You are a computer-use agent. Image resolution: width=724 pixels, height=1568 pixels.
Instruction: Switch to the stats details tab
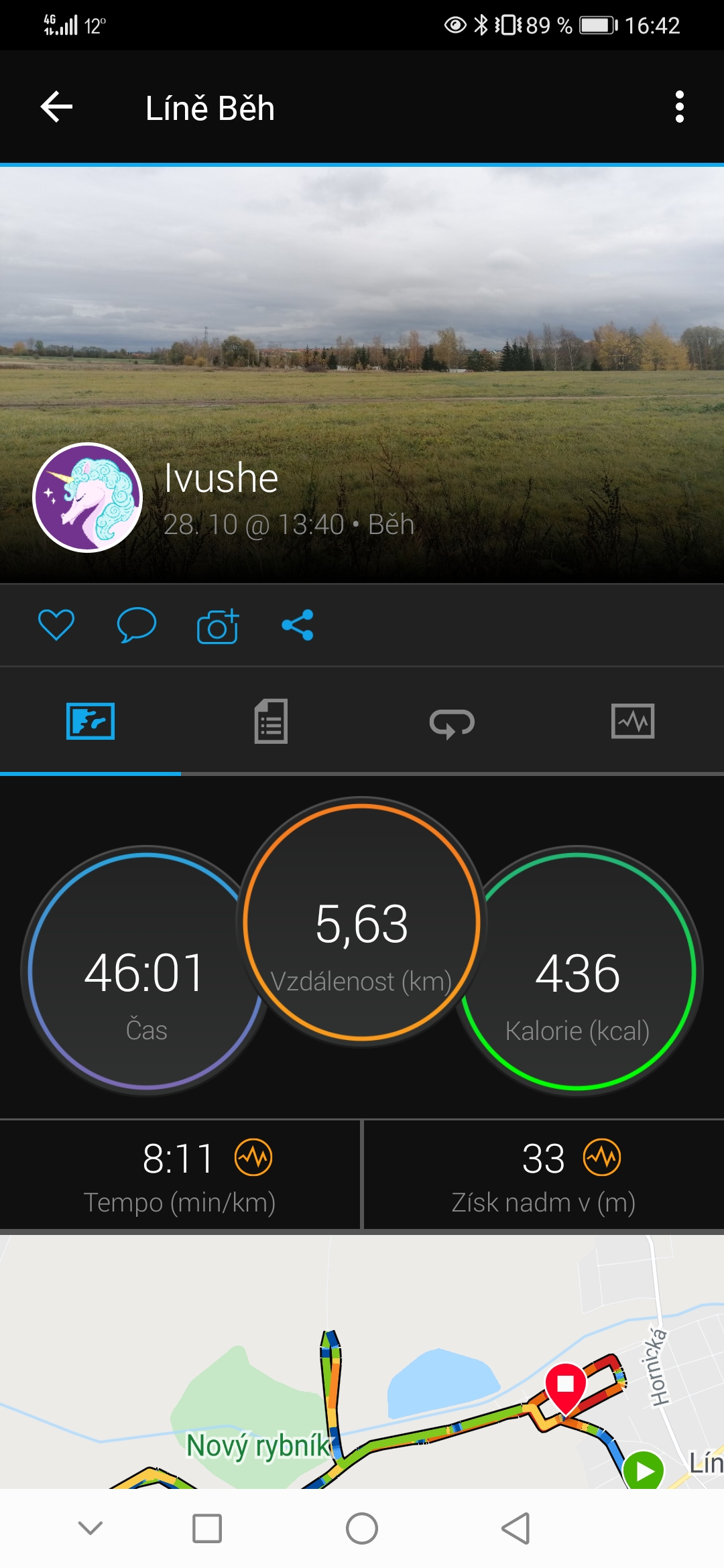click(271, 722)
